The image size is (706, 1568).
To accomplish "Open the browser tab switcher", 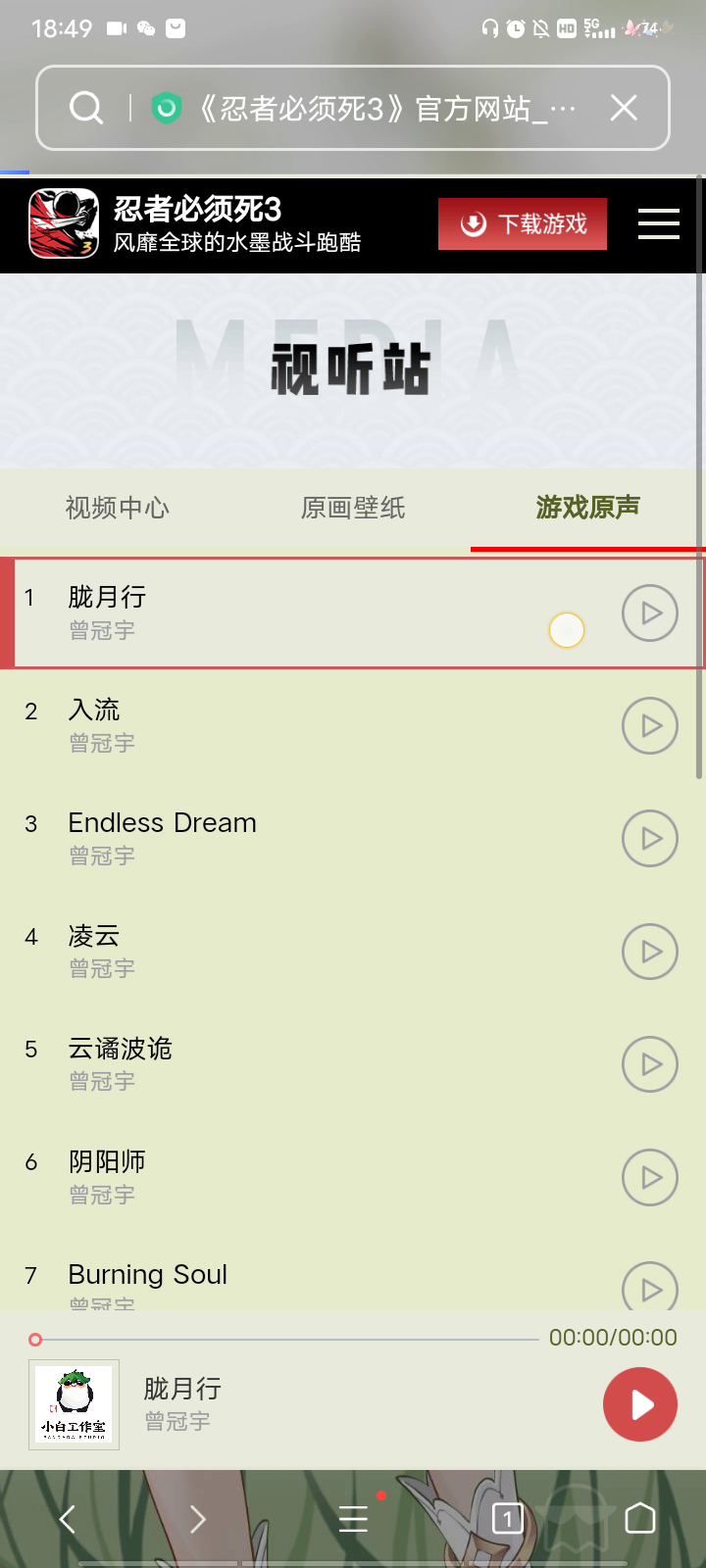I will click(507, 1519).
